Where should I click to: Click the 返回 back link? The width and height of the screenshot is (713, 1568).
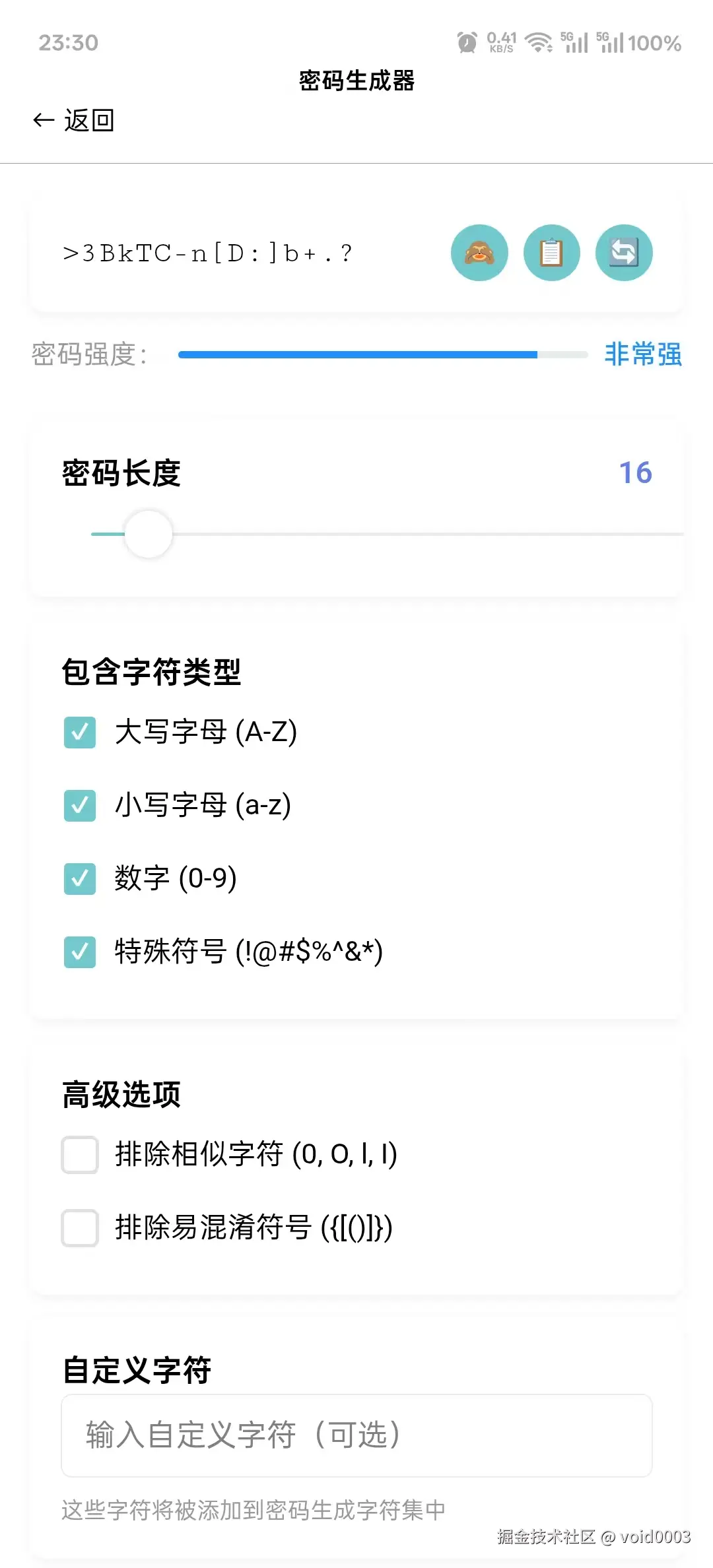coord(89,119)
